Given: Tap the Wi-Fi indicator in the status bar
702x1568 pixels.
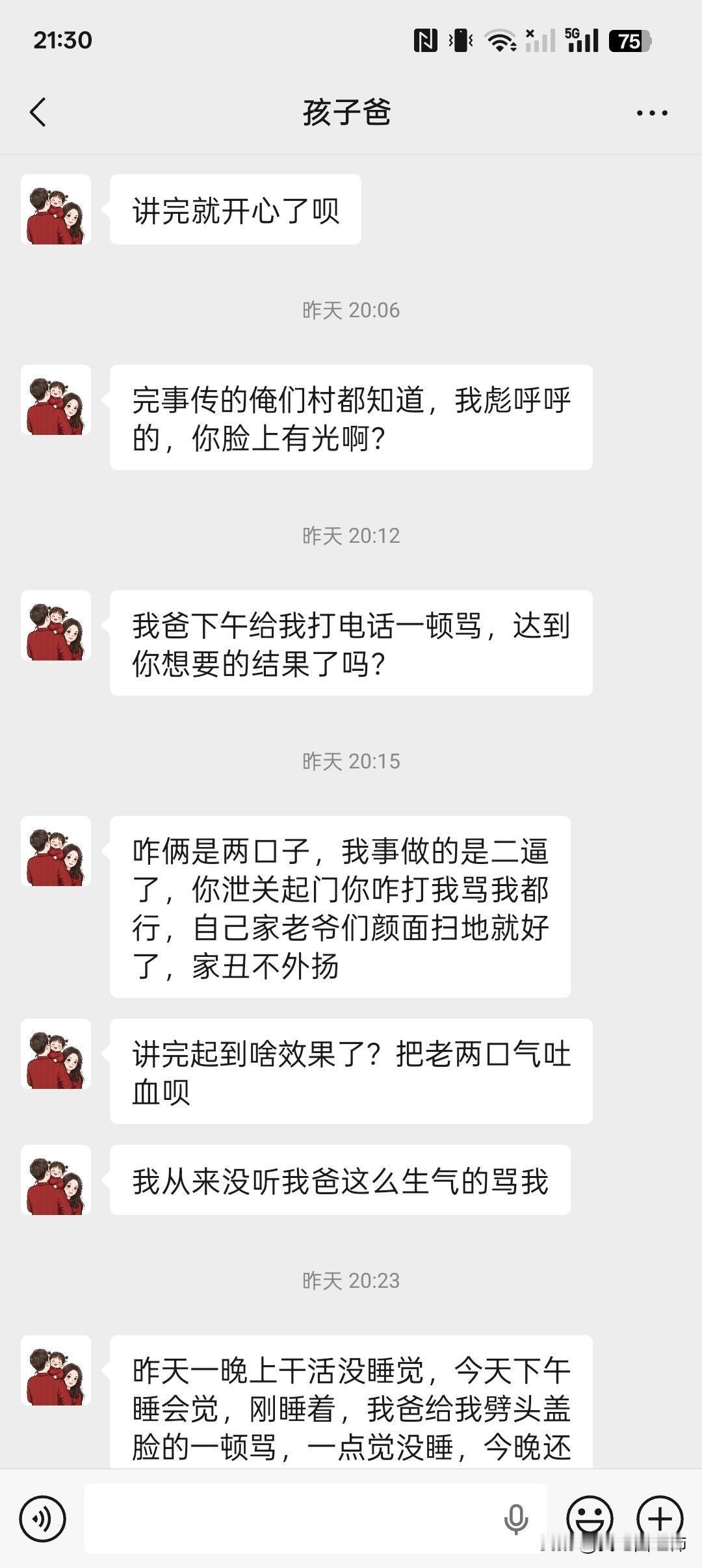Looking at the screenshot, I should click(499, 40).
